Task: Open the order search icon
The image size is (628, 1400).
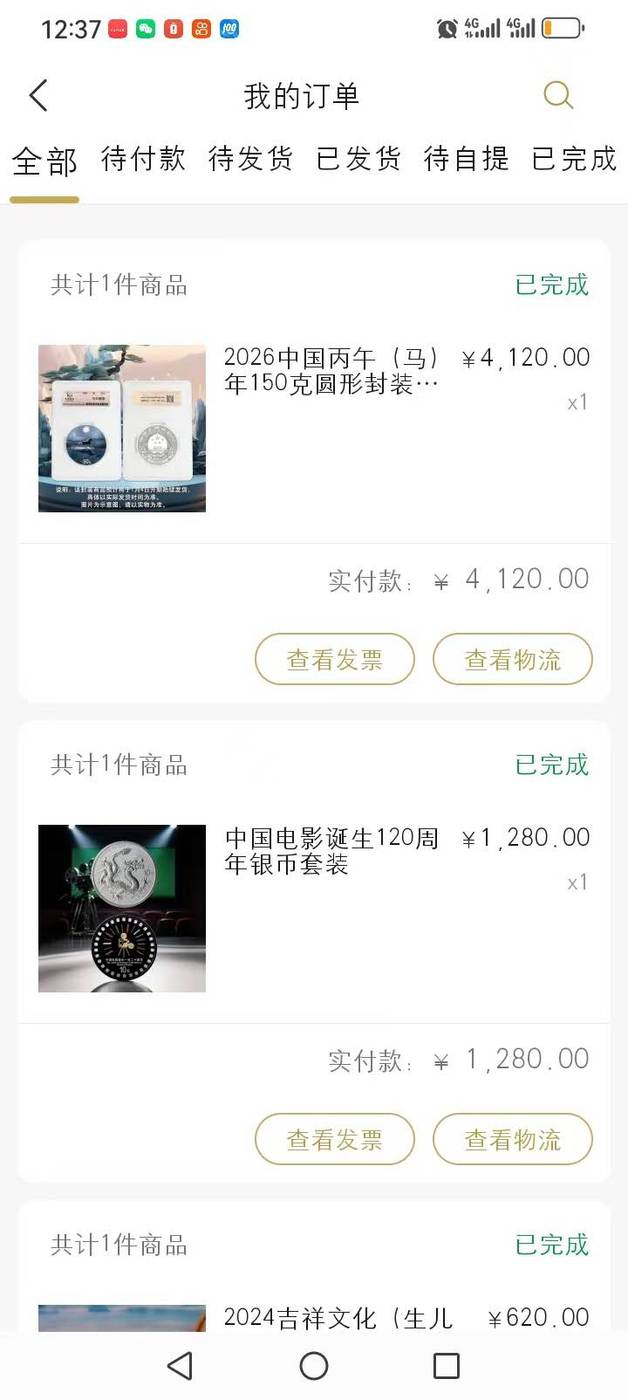Action: (558, 96)
